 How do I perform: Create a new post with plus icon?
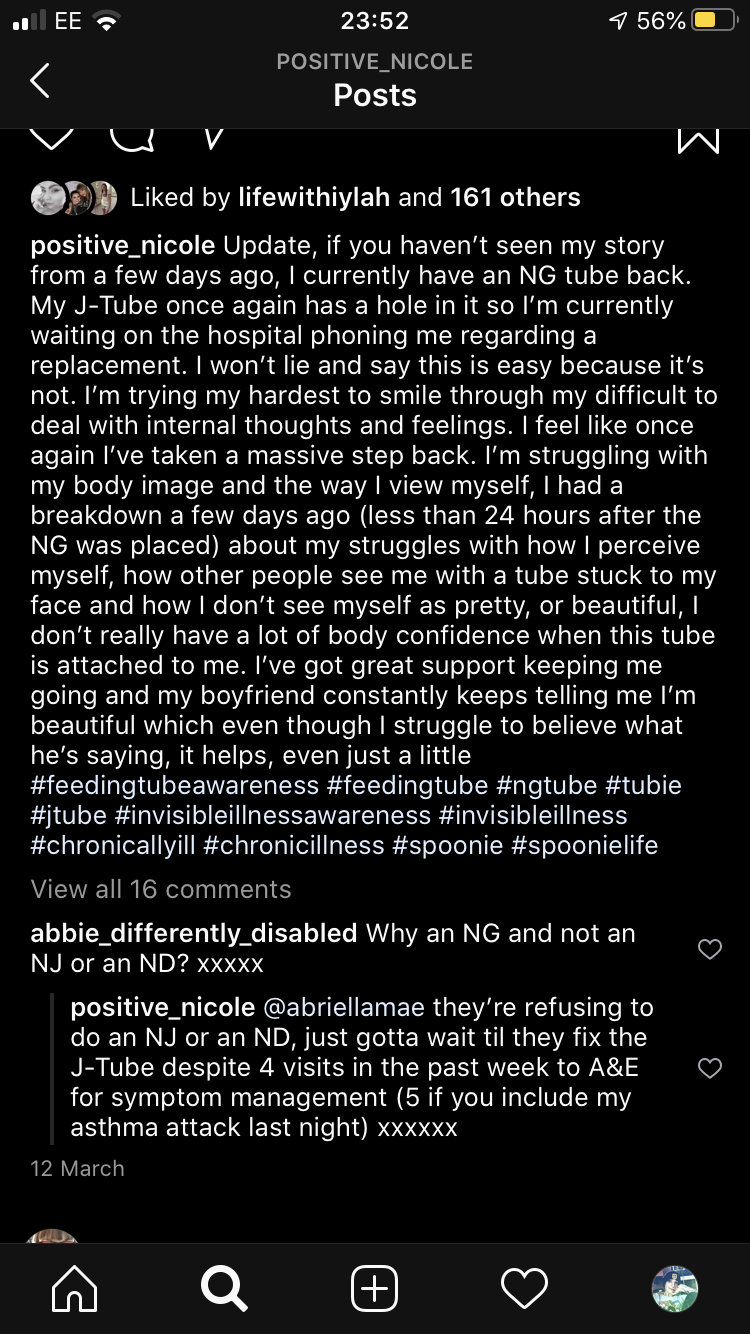point(375,1288)
